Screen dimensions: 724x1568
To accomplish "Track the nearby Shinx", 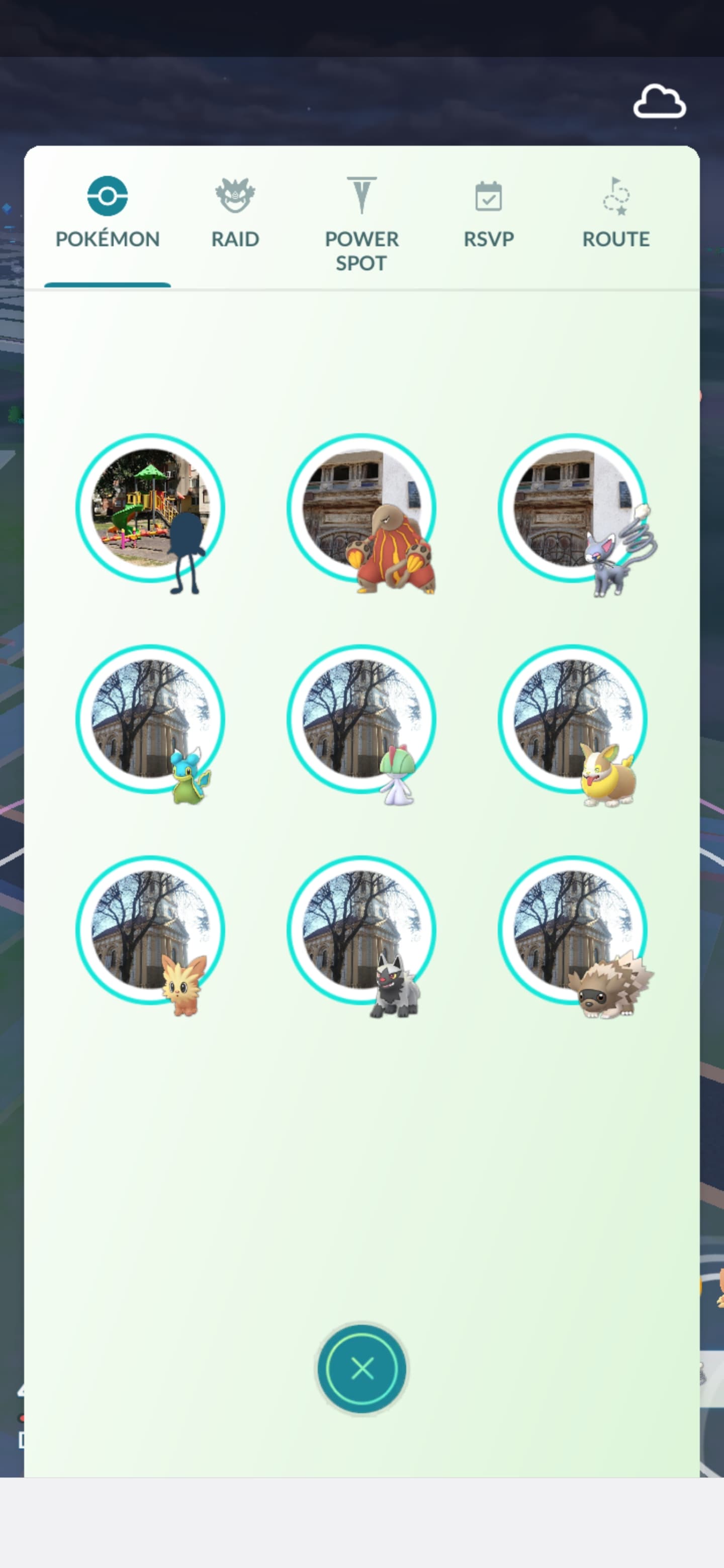I will pos(150,723).
